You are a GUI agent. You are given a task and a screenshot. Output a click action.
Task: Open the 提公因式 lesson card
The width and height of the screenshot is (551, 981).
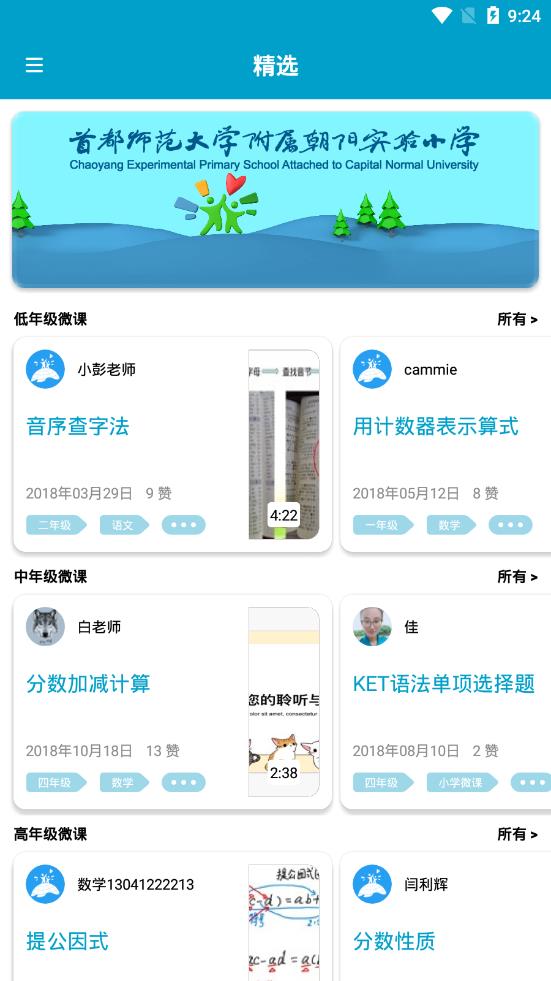[173, 917]
